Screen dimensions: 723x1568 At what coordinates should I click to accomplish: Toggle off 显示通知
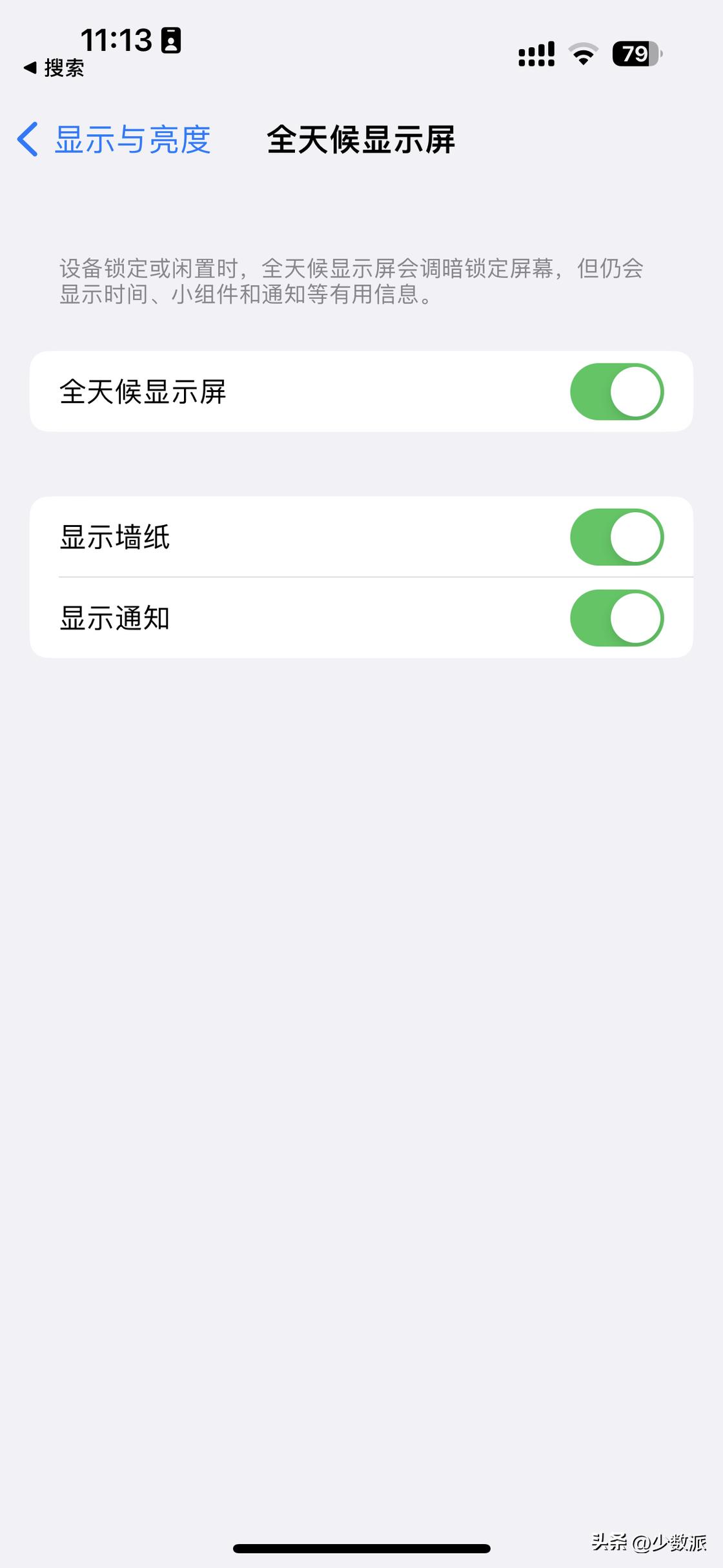(x=617, y=618)
